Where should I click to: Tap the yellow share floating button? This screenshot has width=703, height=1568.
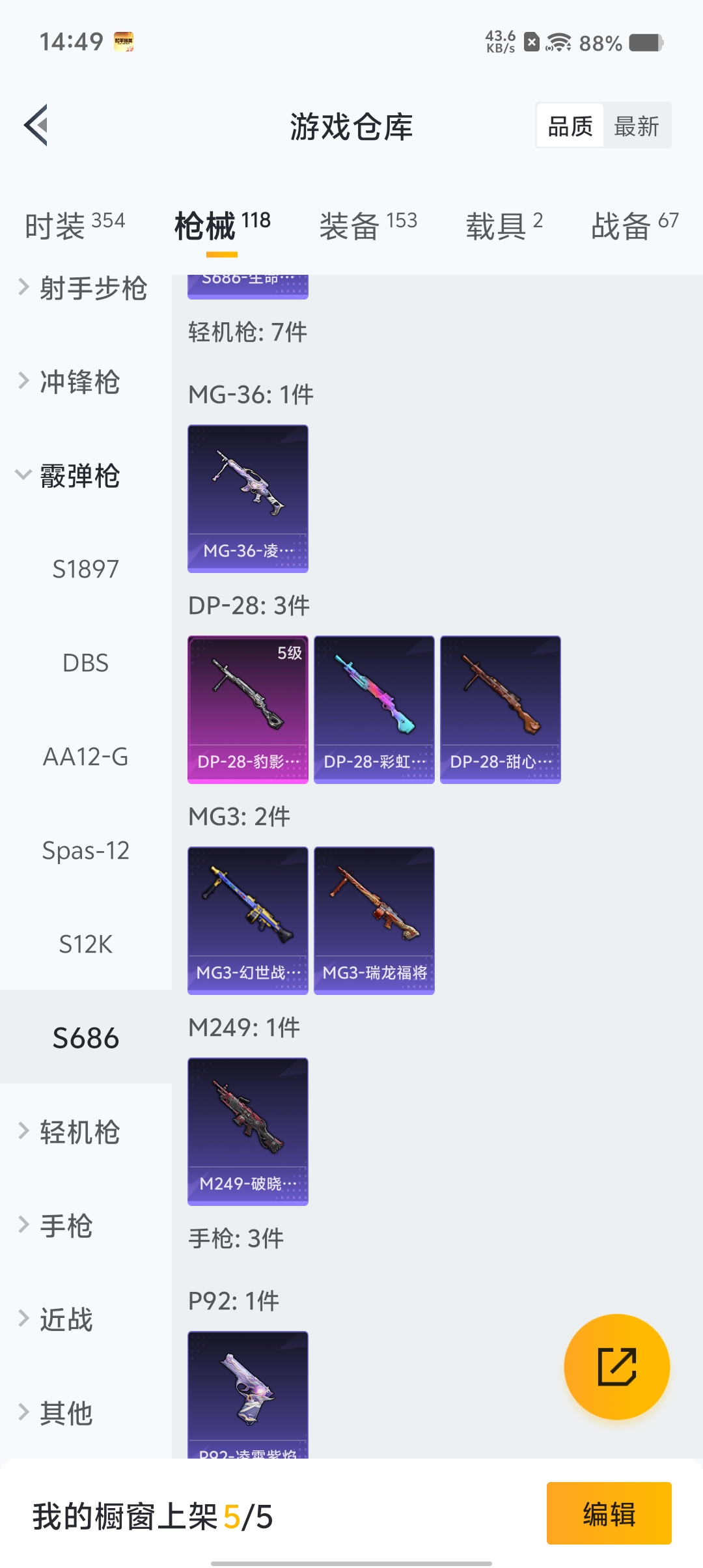[616, 1366]
